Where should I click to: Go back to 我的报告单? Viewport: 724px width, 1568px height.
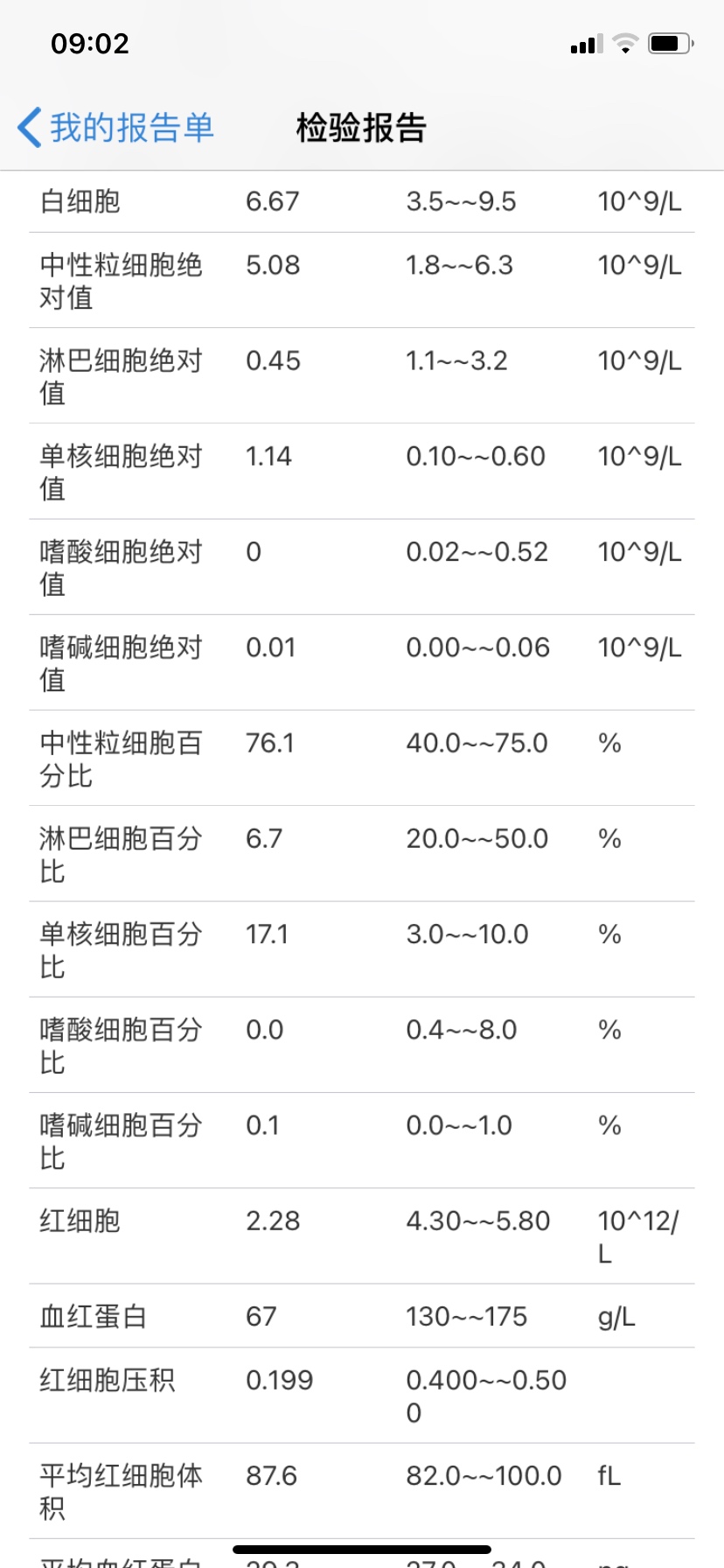point(115,128)
